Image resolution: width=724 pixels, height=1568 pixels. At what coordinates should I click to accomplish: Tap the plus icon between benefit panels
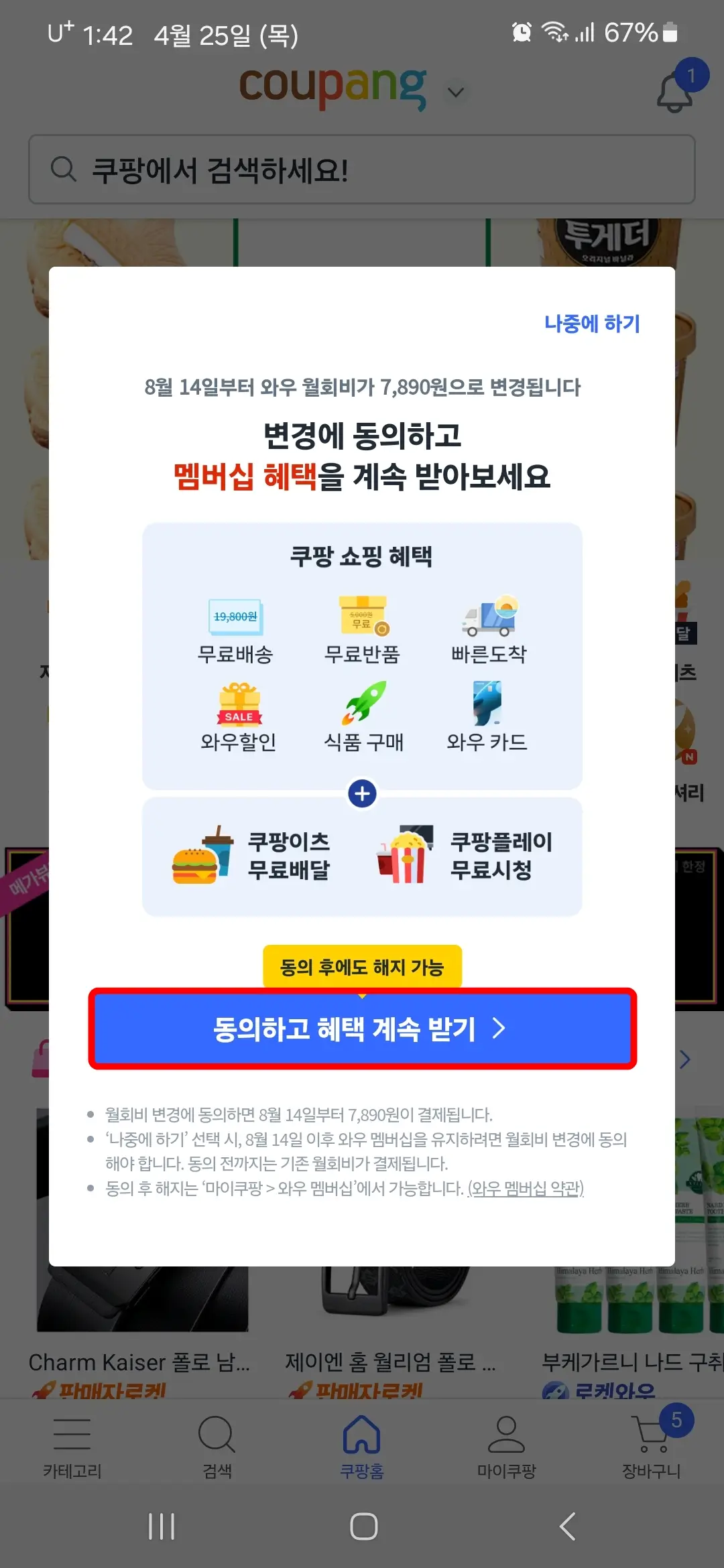pos(362,793)
